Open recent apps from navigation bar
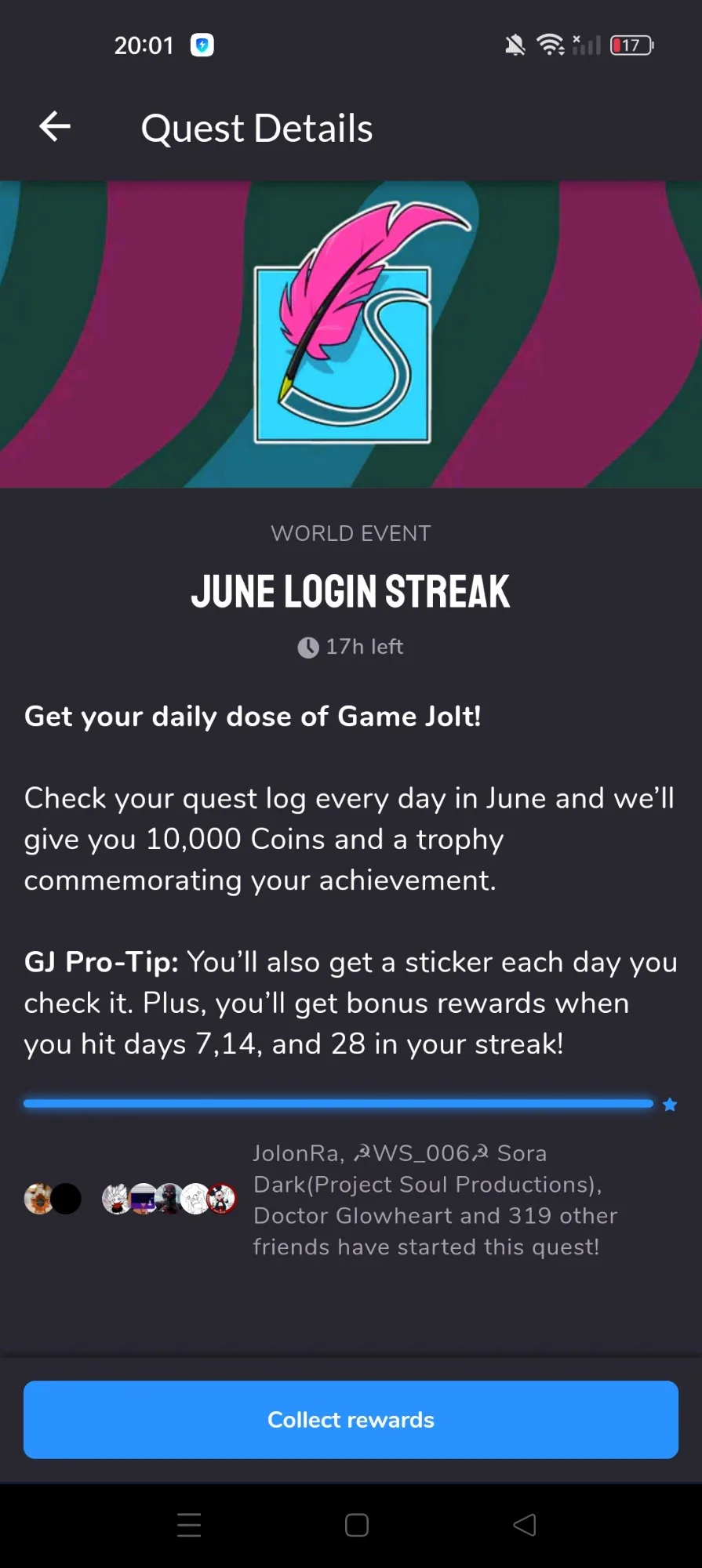 coord(189,1525)
